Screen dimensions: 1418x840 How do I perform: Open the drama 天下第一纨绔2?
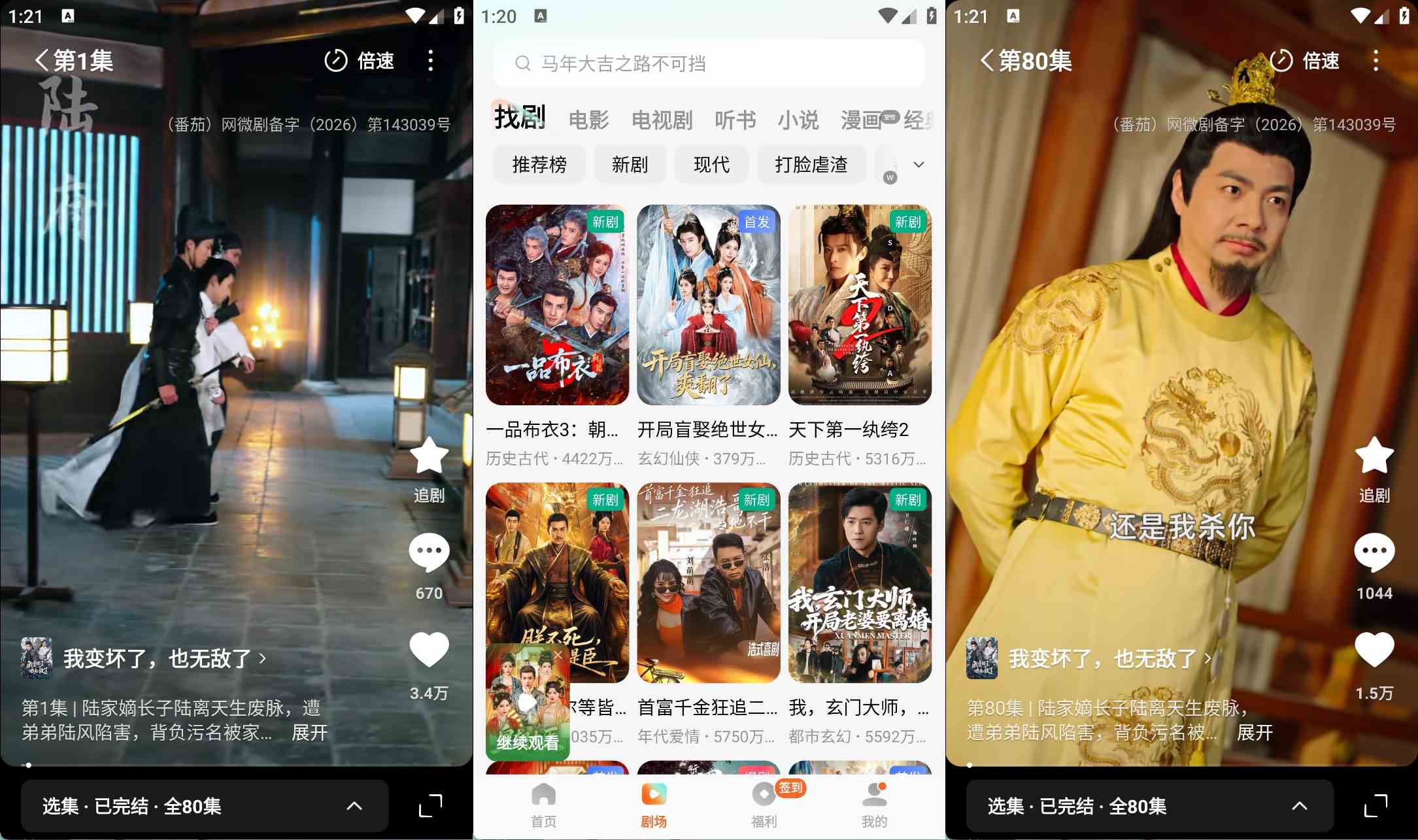[860, 305]
